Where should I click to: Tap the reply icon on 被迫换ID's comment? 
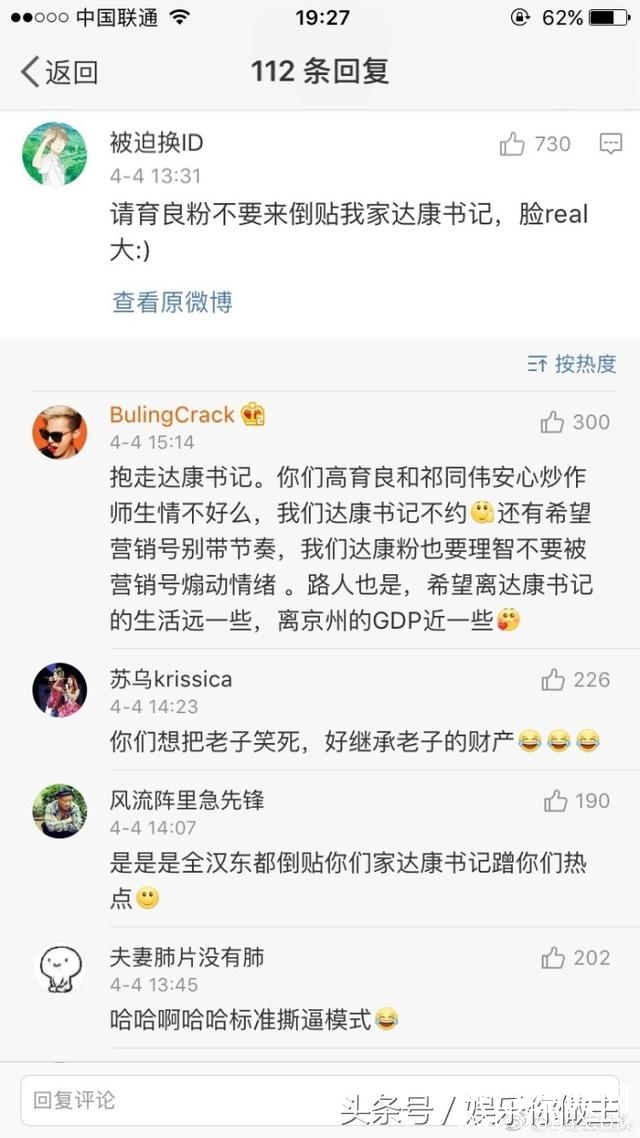(x=610, y=145)
